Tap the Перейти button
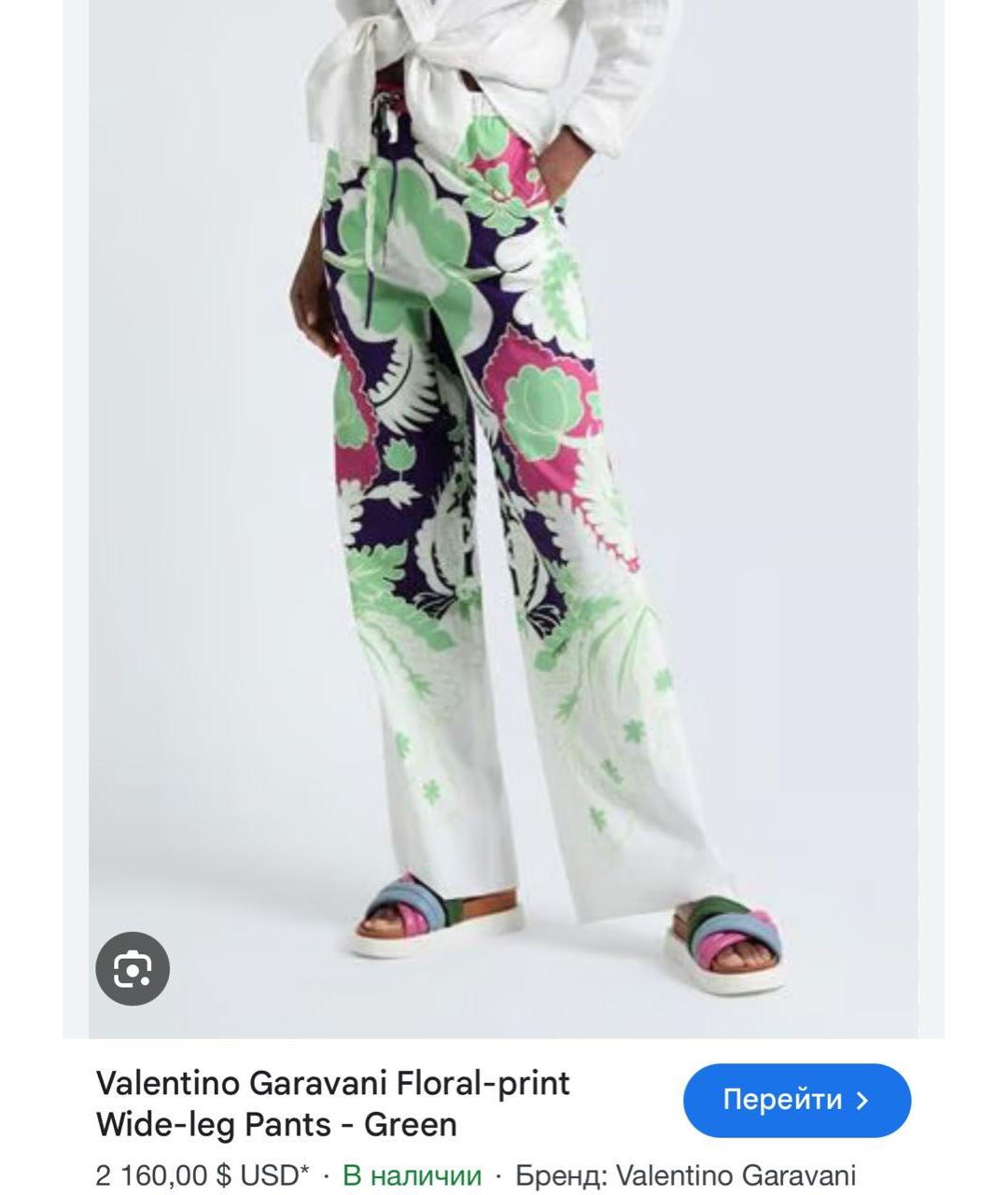The height and width of the screenshot is (1195, 1008). click(x=796, y=1100)
